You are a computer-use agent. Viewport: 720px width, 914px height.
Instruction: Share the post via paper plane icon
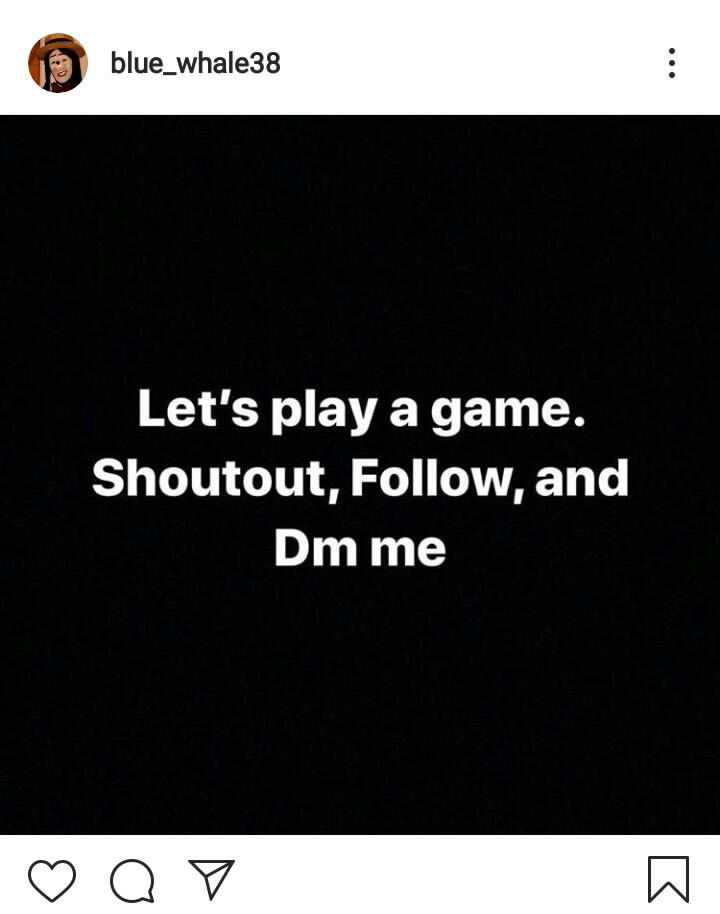pyautogui.click(x=211, y=878)
